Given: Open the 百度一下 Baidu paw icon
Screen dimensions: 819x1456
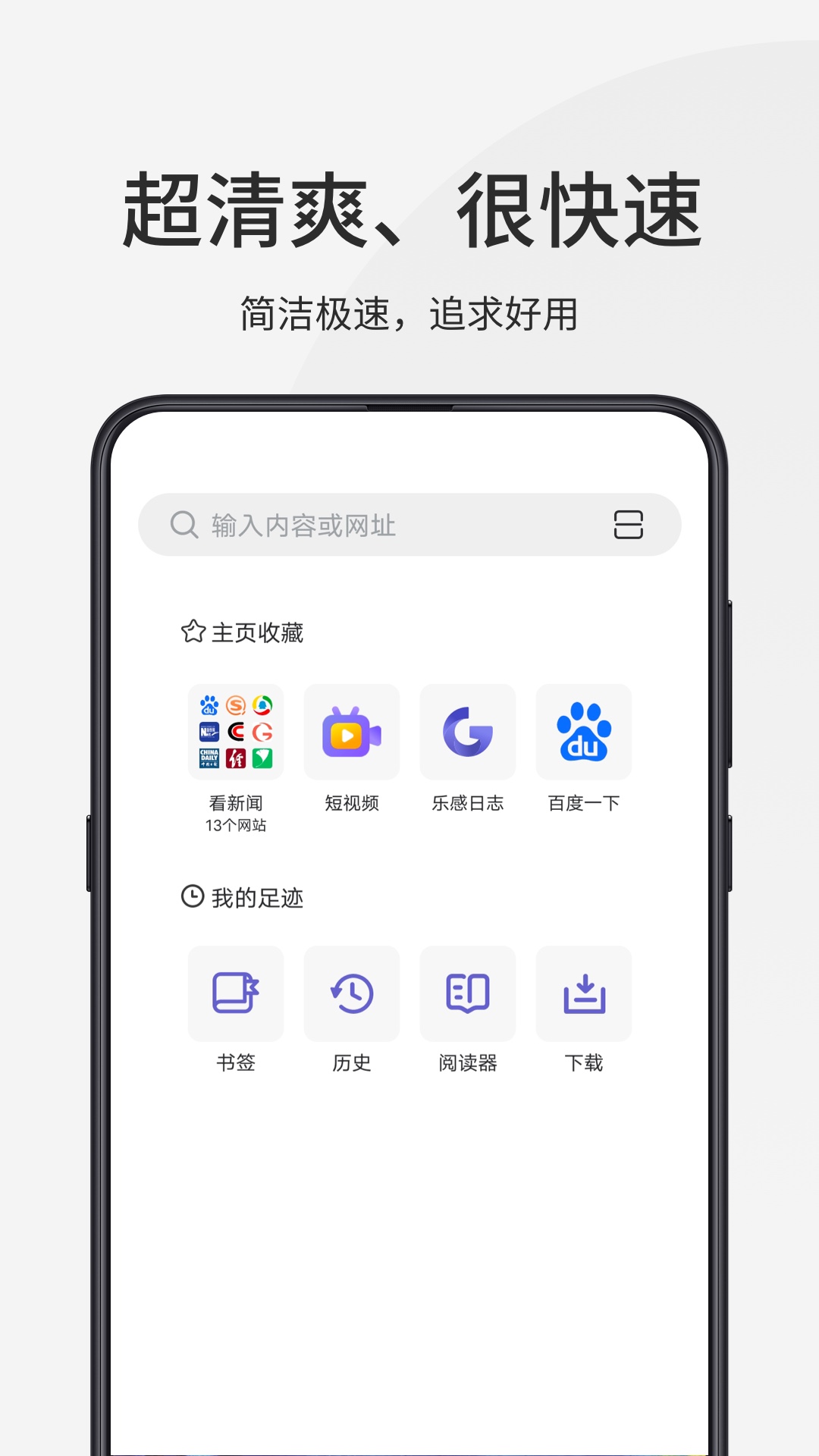Looking at the screenshot, I should [584, 732].
